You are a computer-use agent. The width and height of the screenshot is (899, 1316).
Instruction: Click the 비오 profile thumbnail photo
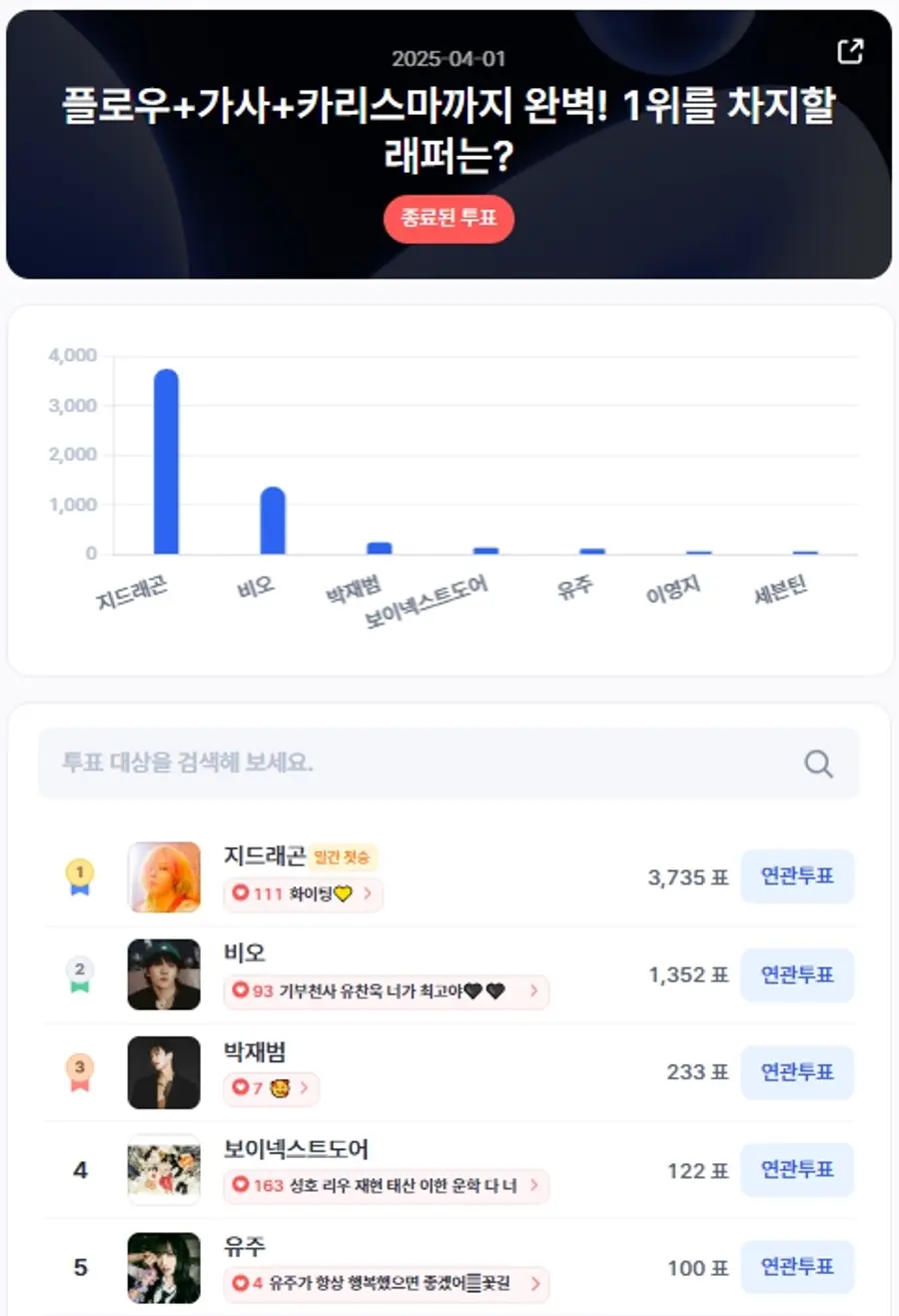point(164,974)
